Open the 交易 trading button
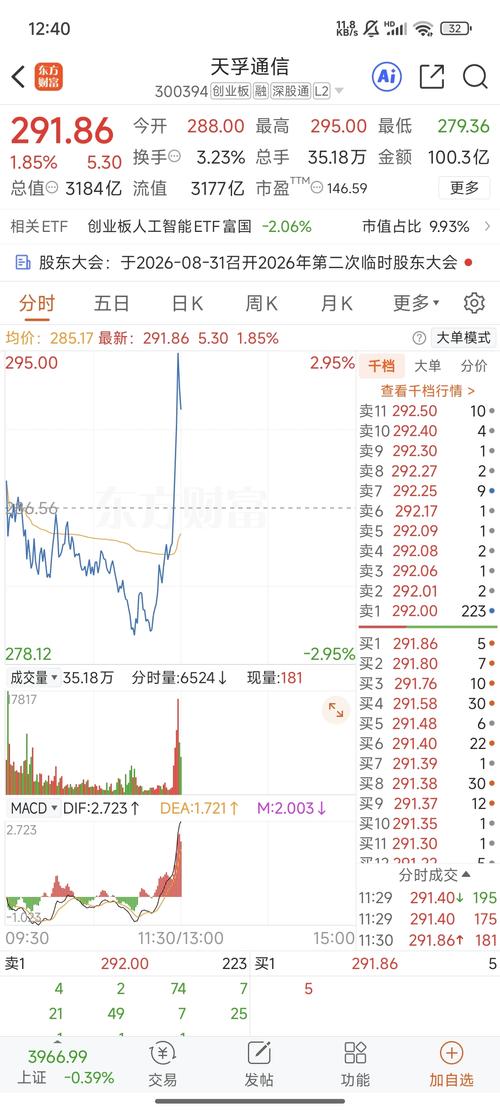Screen dimensions: 500x1113 pyautogui.click(x=163, y=1065)
